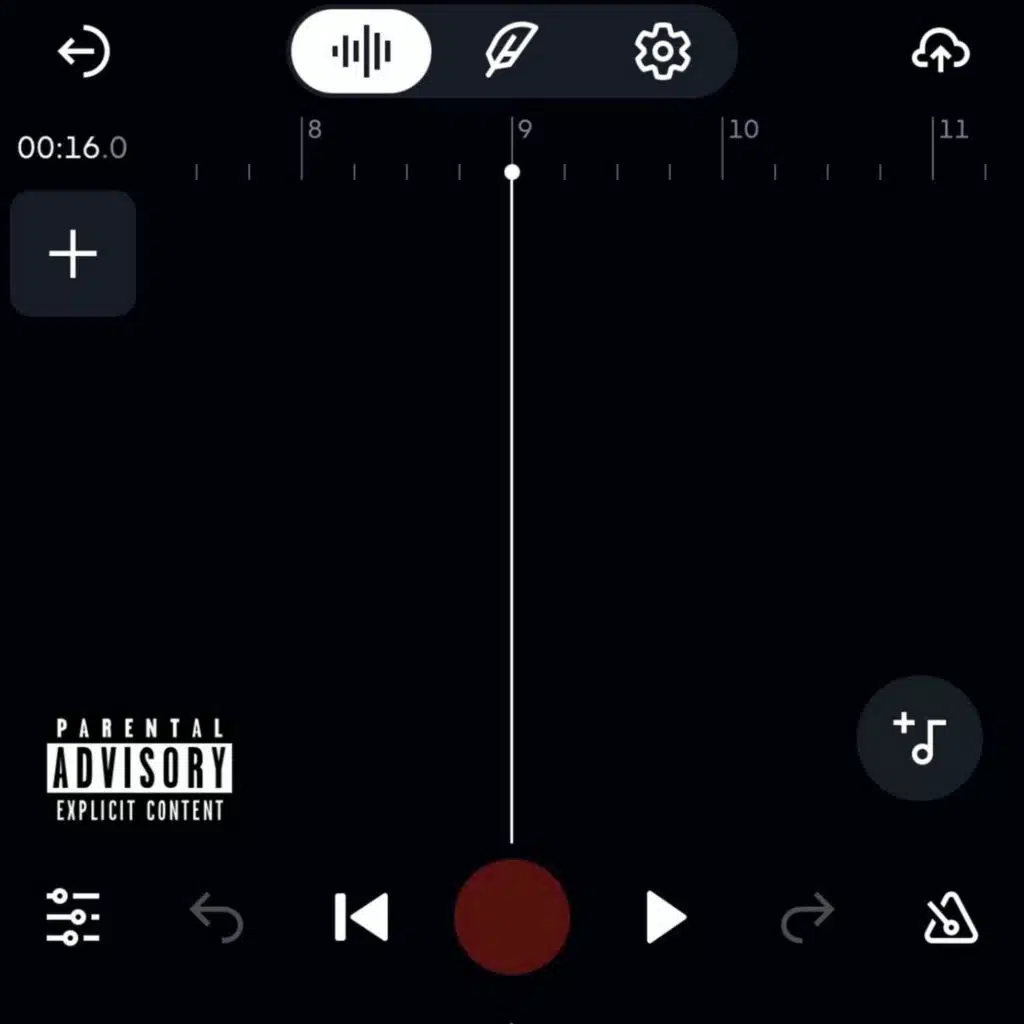This screenshot has width=1024, height=1024.
Task: Toggle the metronome
Action: pos(950,917)
